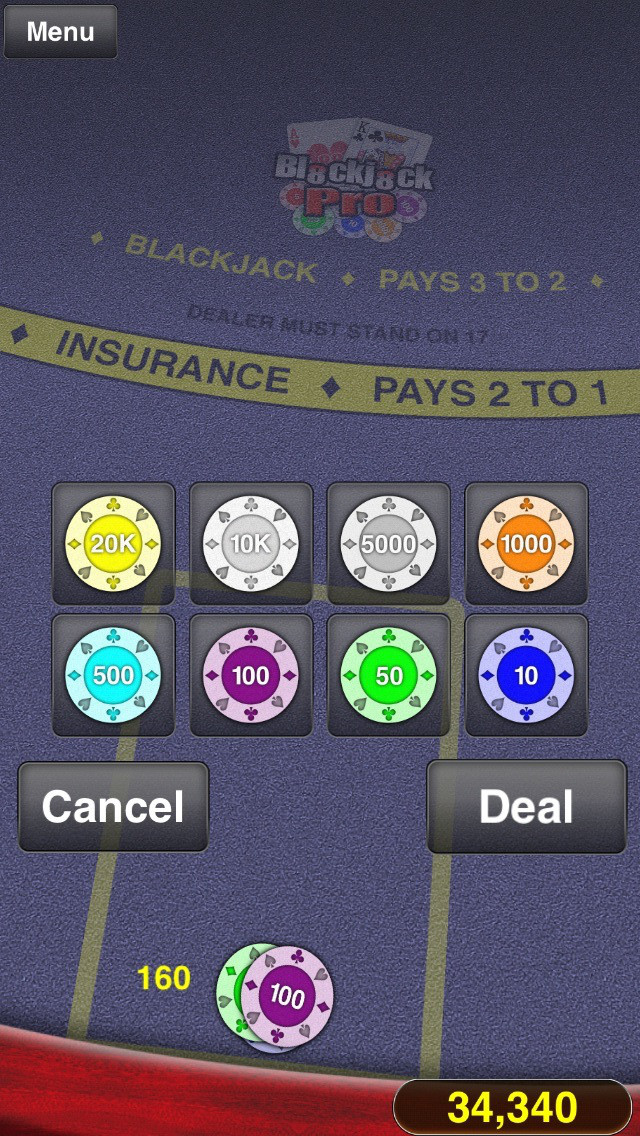Open the Menu button
The image size is (640, 1136).
[60, 32]
